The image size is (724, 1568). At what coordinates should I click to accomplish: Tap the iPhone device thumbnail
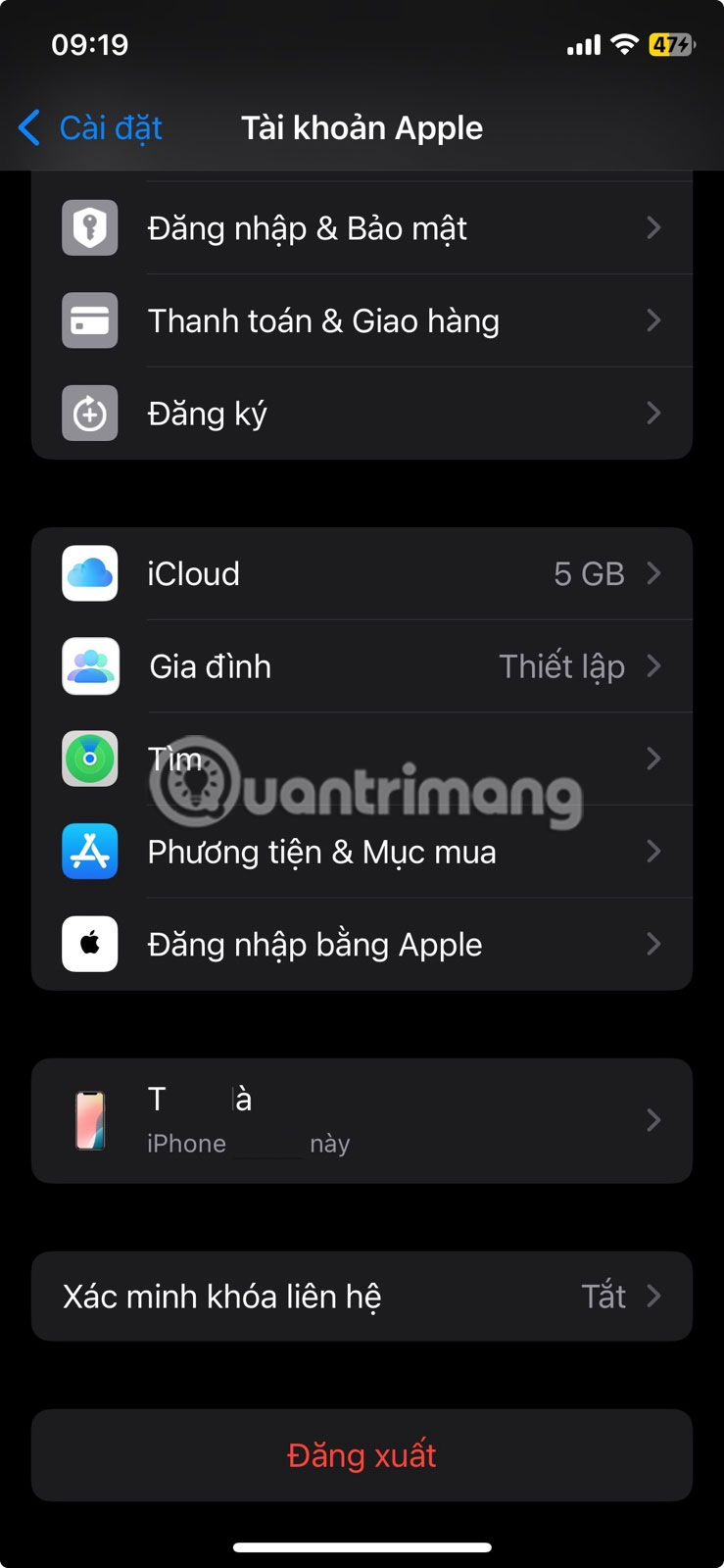[x=89, y=1120]
